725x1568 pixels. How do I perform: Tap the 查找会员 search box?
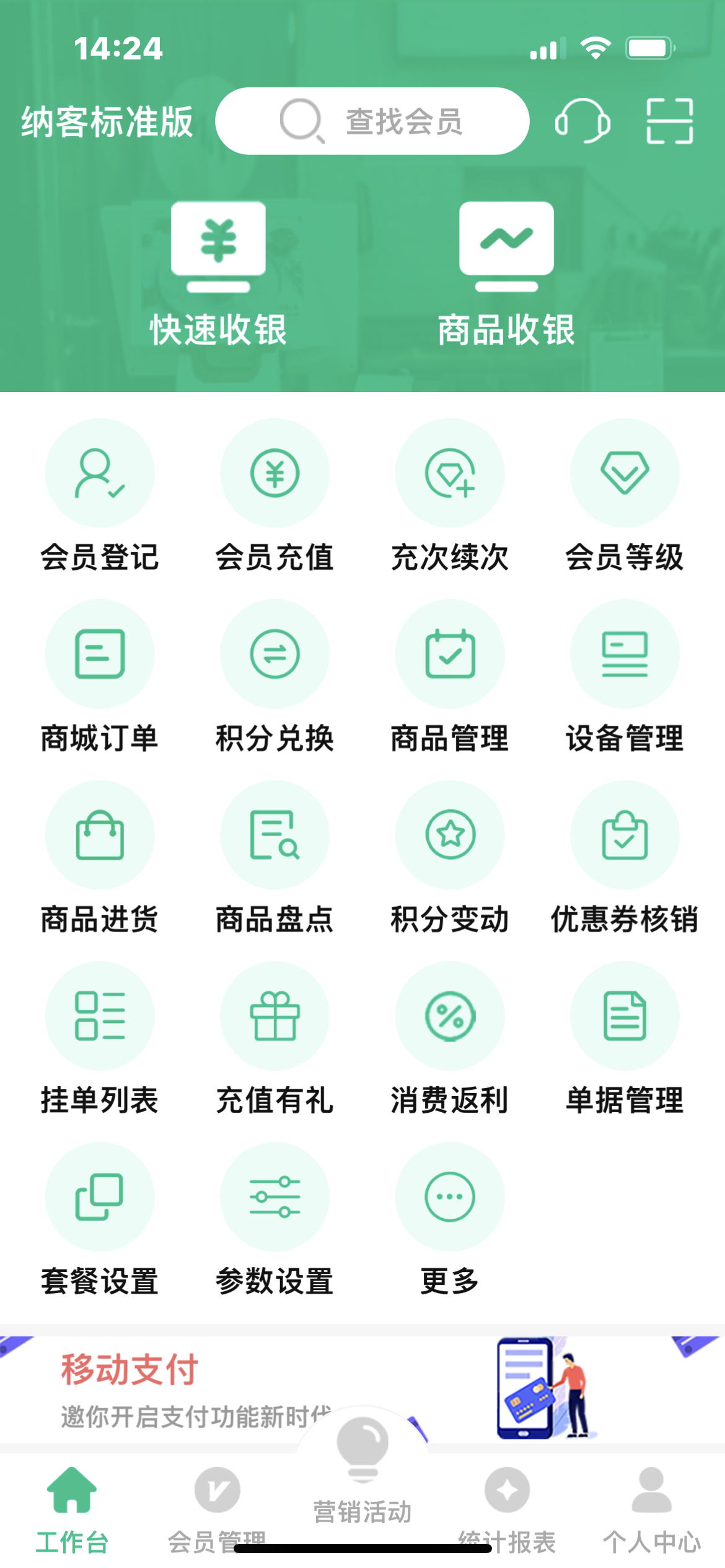(372, 121)
